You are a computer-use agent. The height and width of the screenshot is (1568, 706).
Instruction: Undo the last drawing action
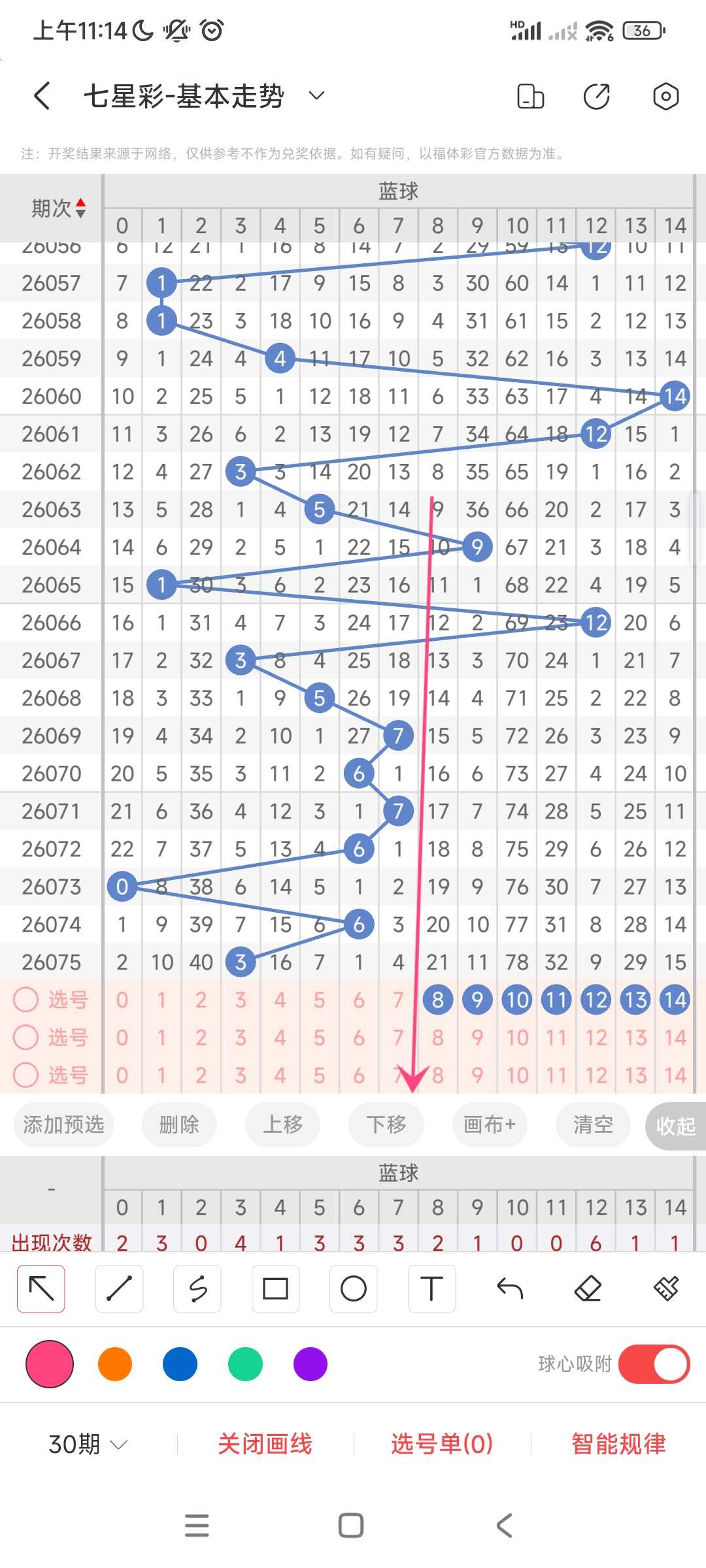[510, 1288]
